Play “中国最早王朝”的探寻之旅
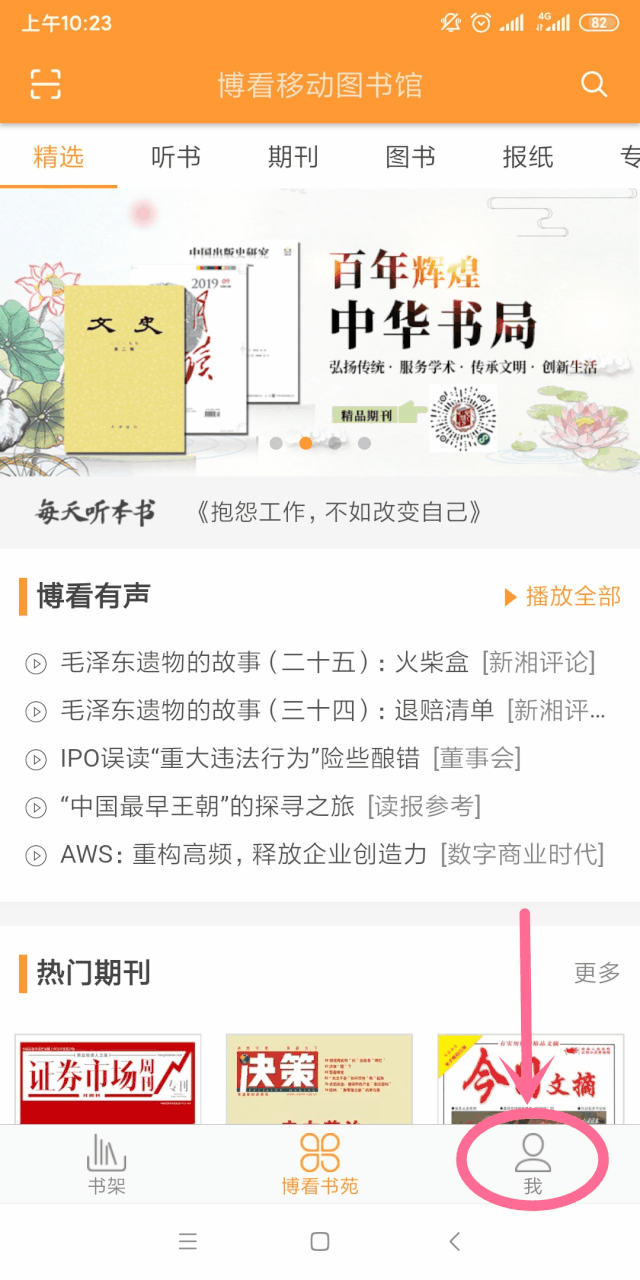This screenshot has height=1280, width=640. coord(208,807)
